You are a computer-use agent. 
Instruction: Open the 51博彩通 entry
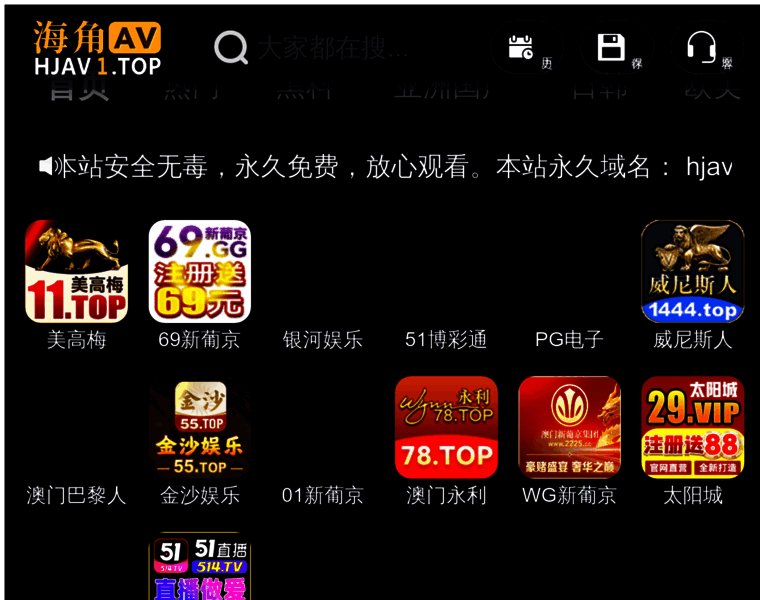[446, 339]
